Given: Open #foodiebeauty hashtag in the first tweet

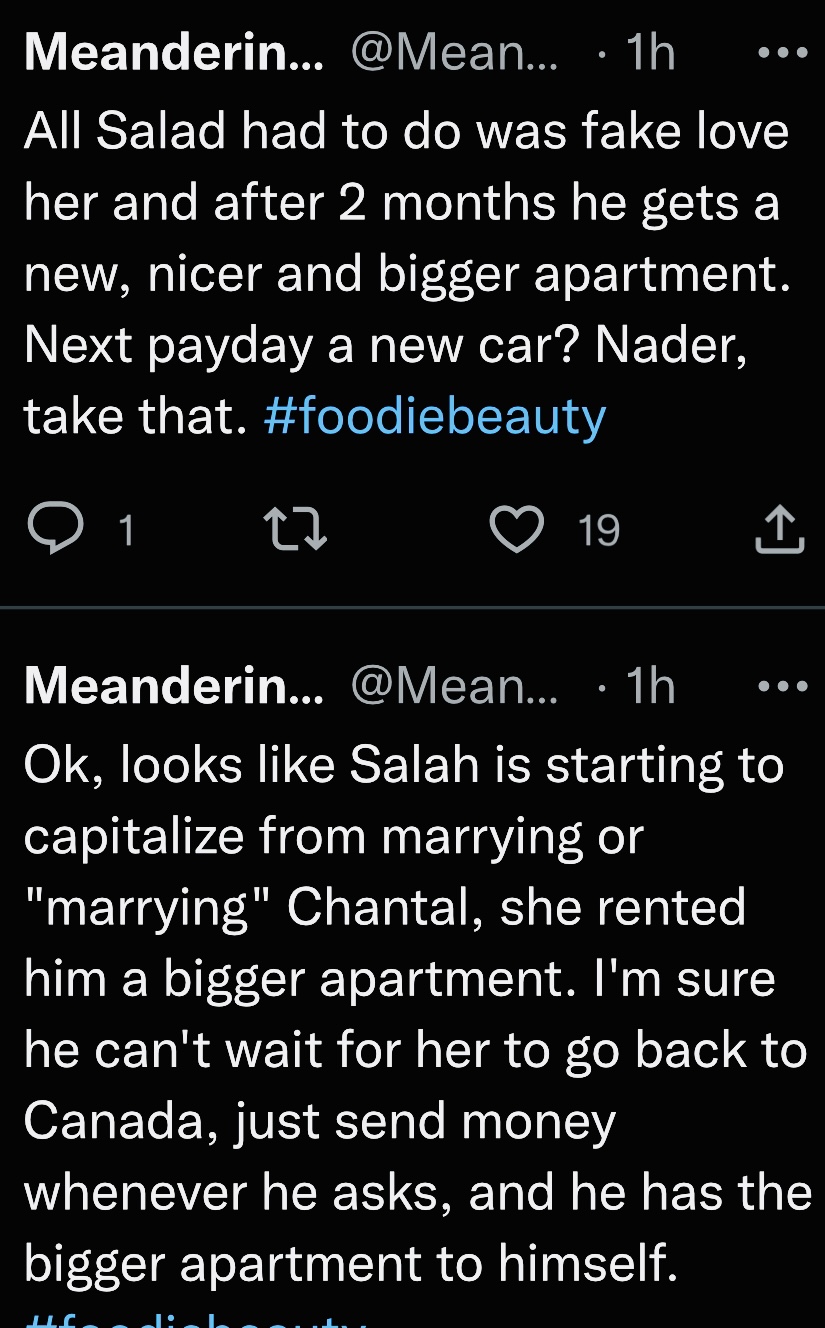Looking at the screenshot, I should (x=435, y=416).
